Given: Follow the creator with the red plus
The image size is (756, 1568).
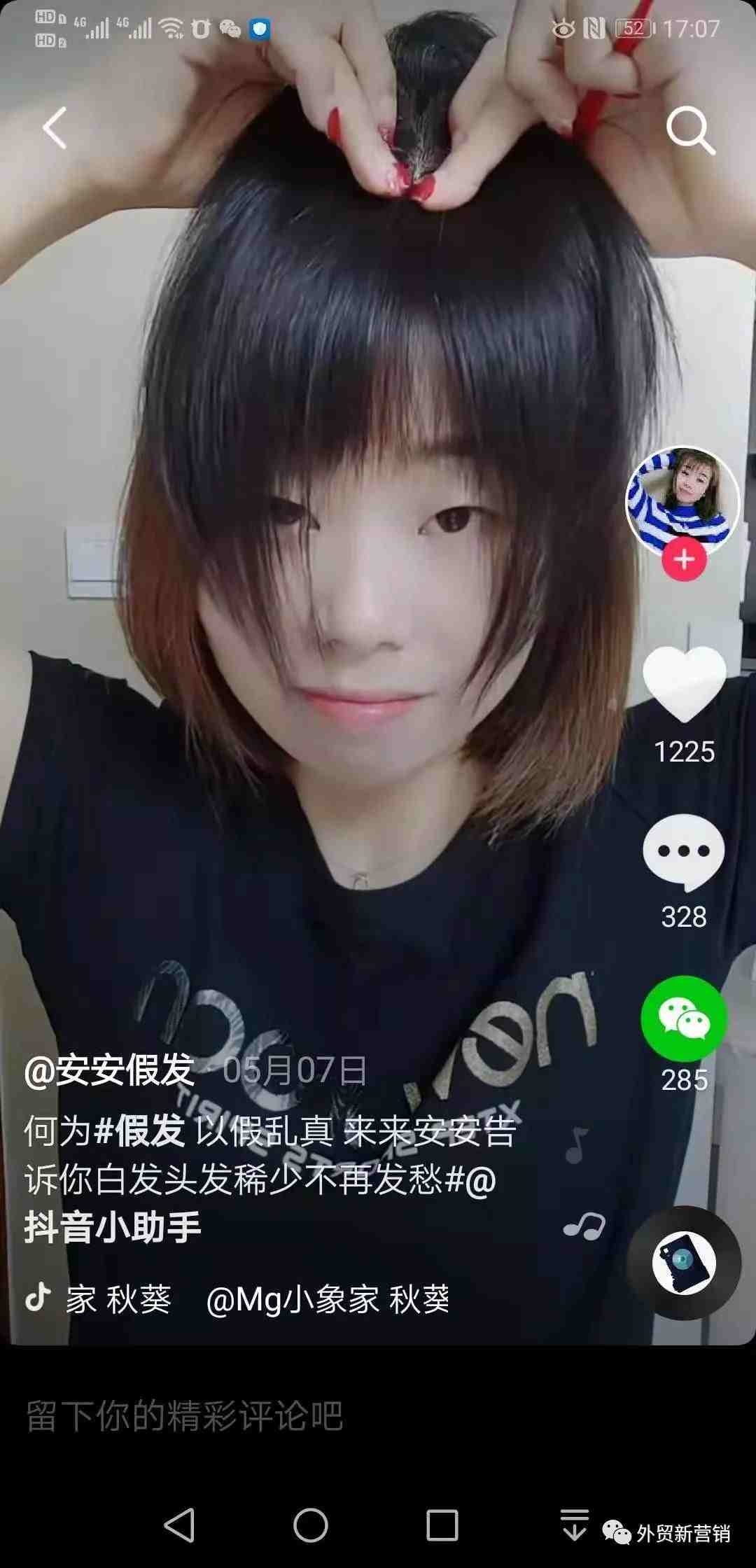Looking at the screenshot, I should pyautogui.click(x=684, y=559).
